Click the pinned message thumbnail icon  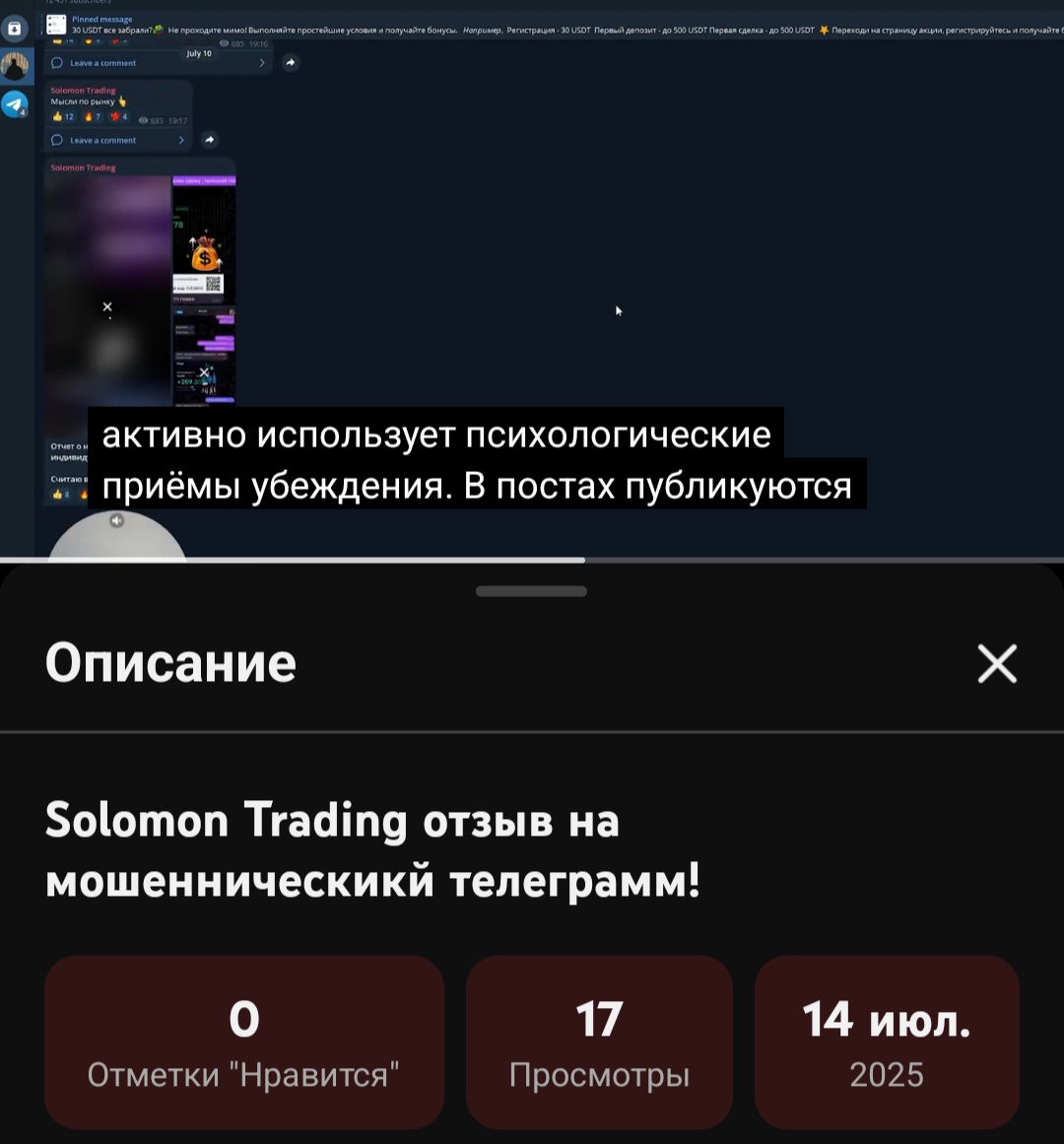coord(56,26)
